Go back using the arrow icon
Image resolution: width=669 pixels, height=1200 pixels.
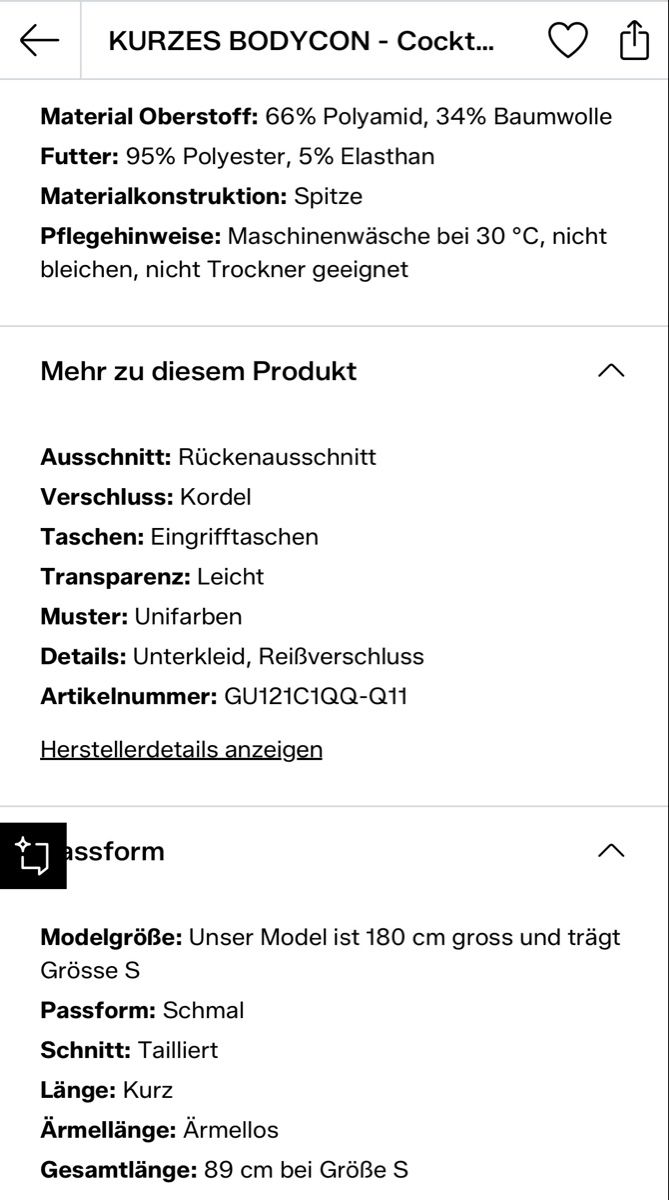[40, 41]
